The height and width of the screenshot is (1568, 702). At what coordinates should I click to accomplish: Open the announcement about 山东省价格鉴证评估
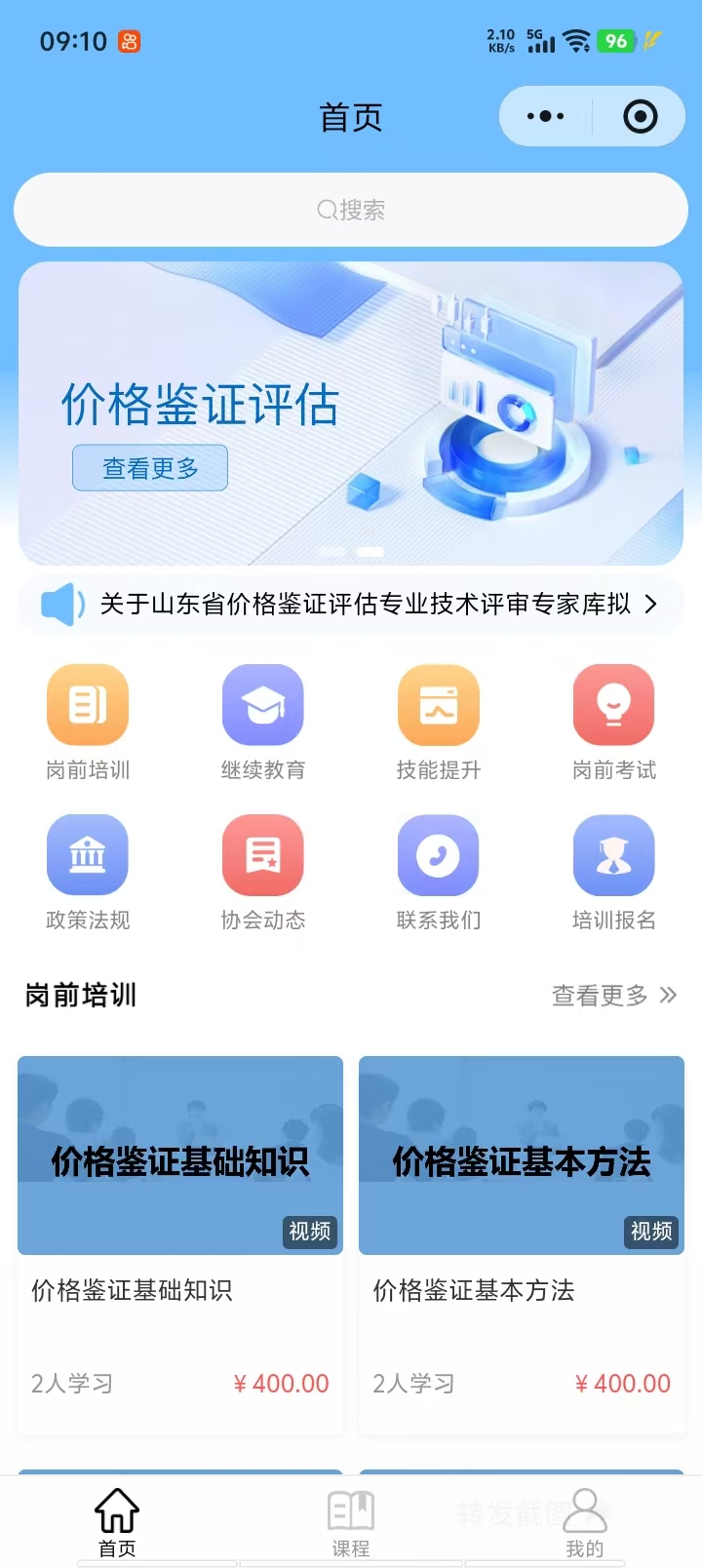366,605
